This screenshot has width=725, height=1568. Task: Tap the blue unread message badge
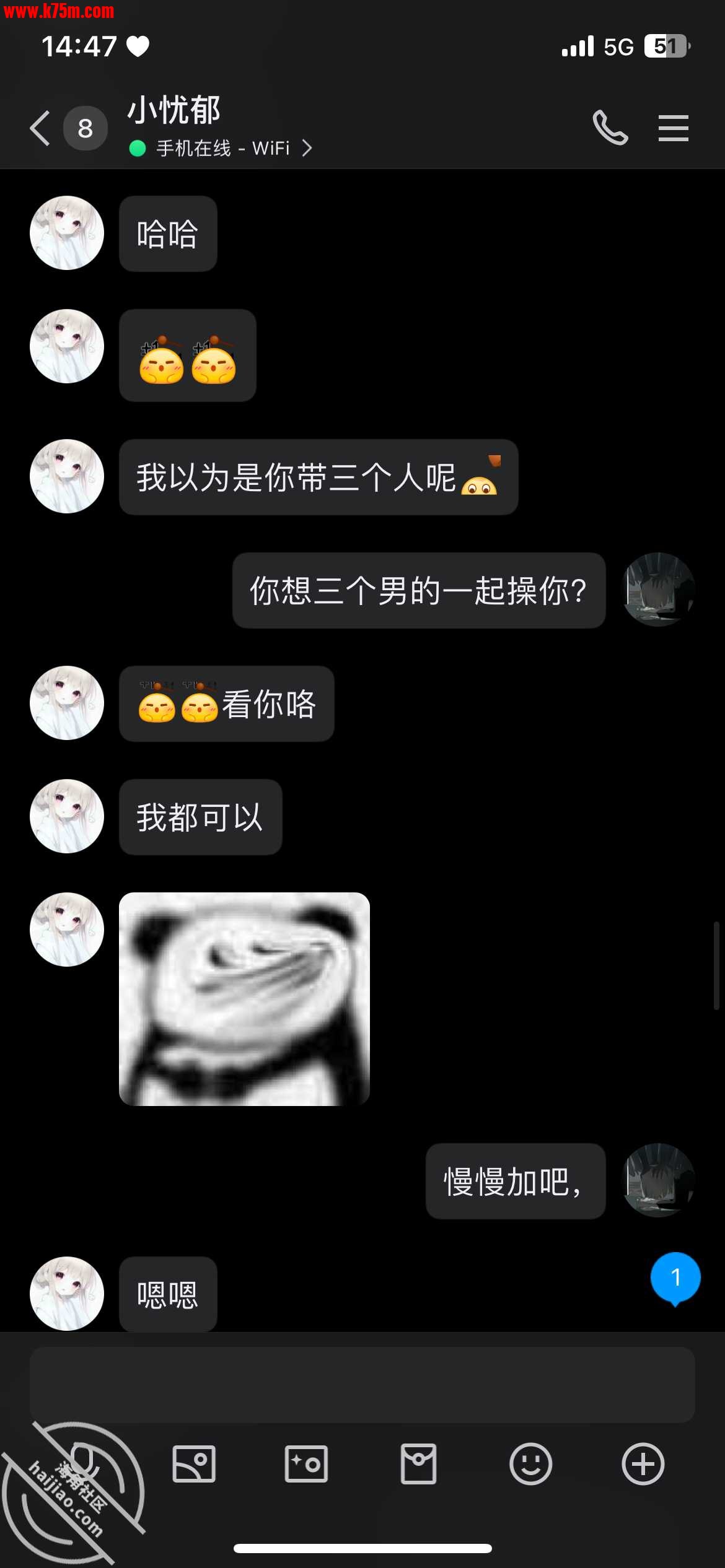click(x=677, y=1277)
